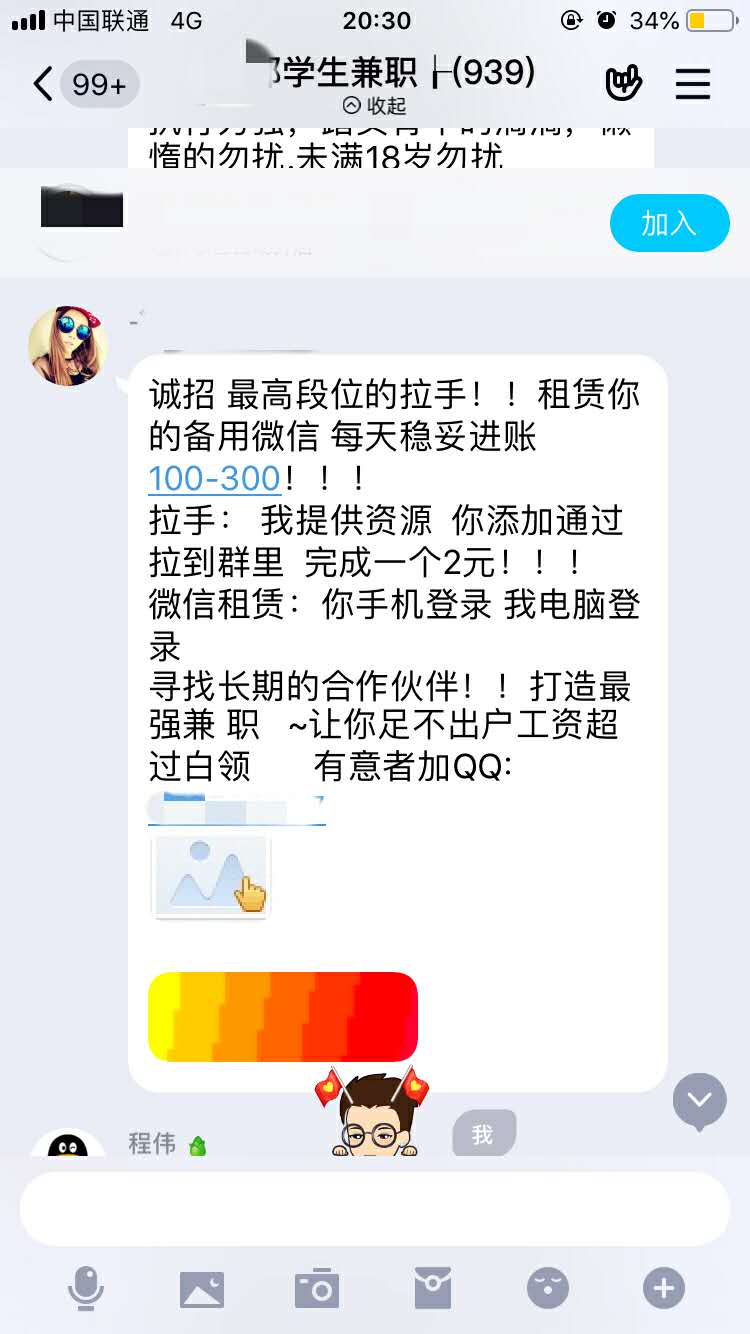The height and width of the screenshot is (1334, 750).
Task: Open the emoji panel
Action: pos(548,1288)
